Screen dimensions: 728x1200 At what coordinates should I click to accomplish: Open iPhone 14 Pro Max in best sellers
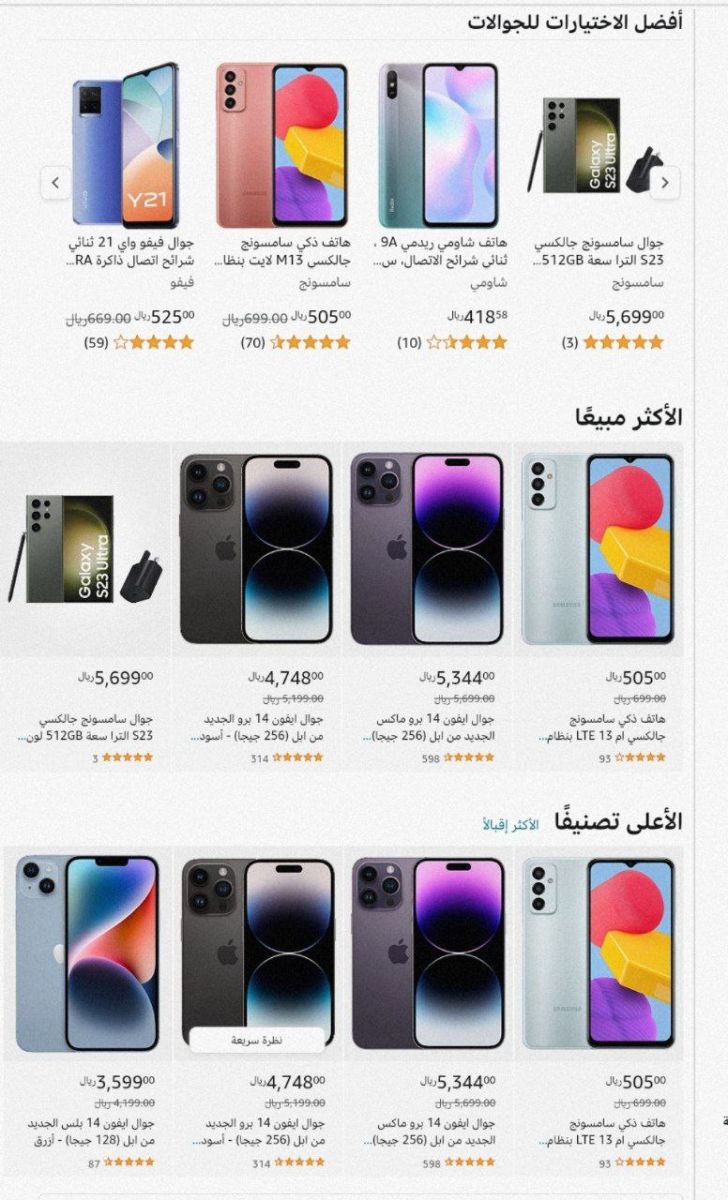coord(428,548)
